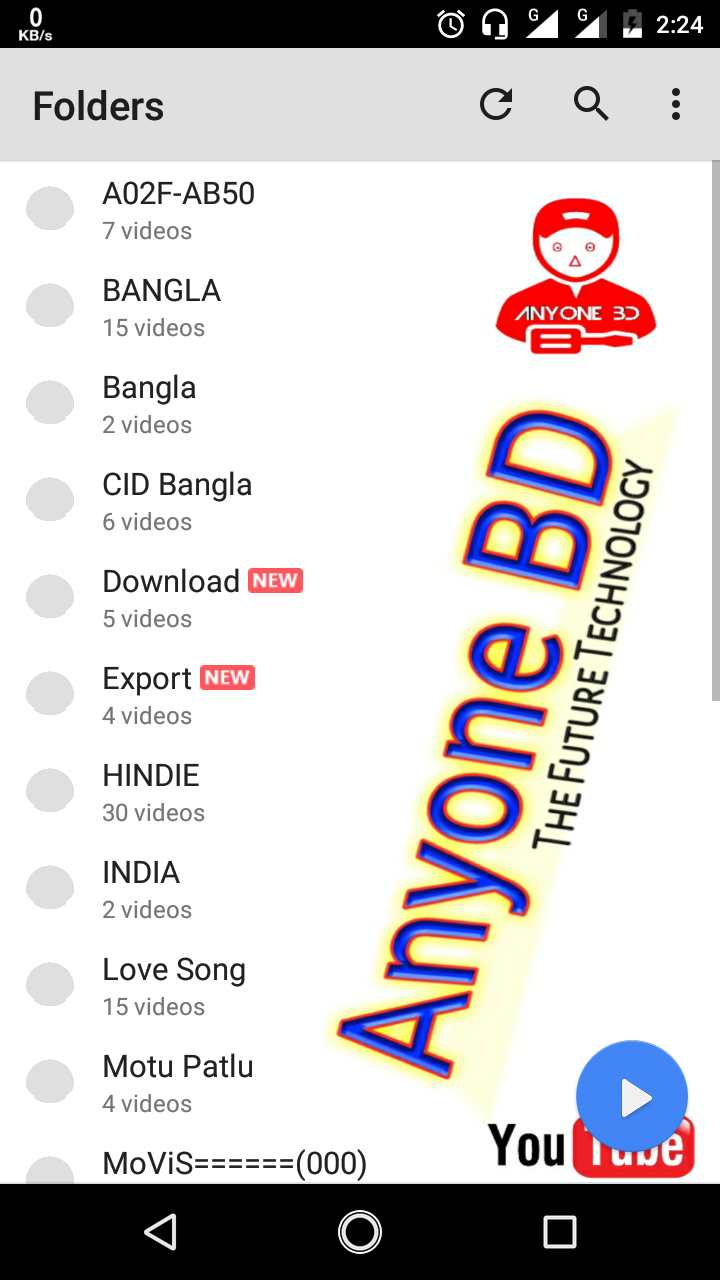Screen dimensions: 720x1280
Task: Open the Export folder
Action: 147,695
